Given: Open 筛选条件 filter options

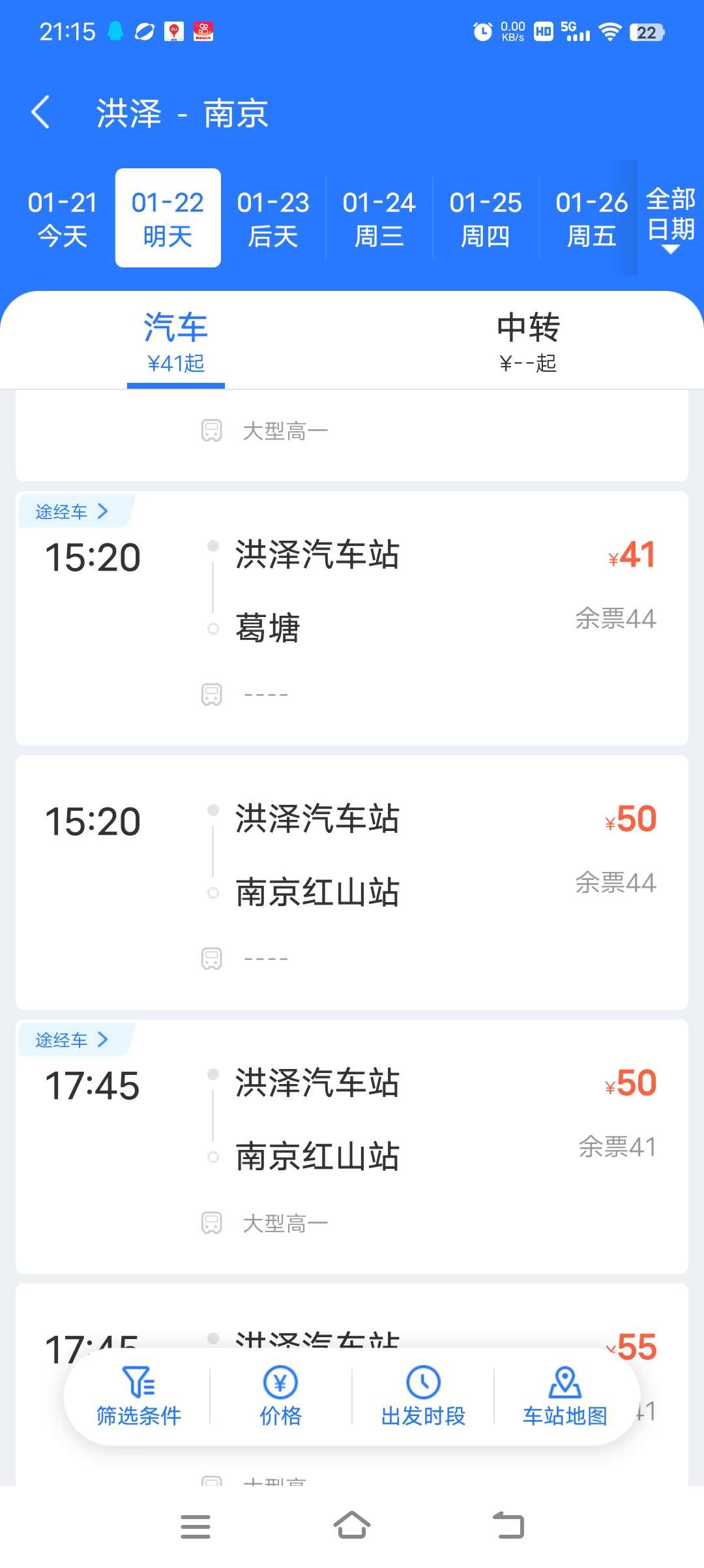Looking at the screenshot, I should point(139,1396).
